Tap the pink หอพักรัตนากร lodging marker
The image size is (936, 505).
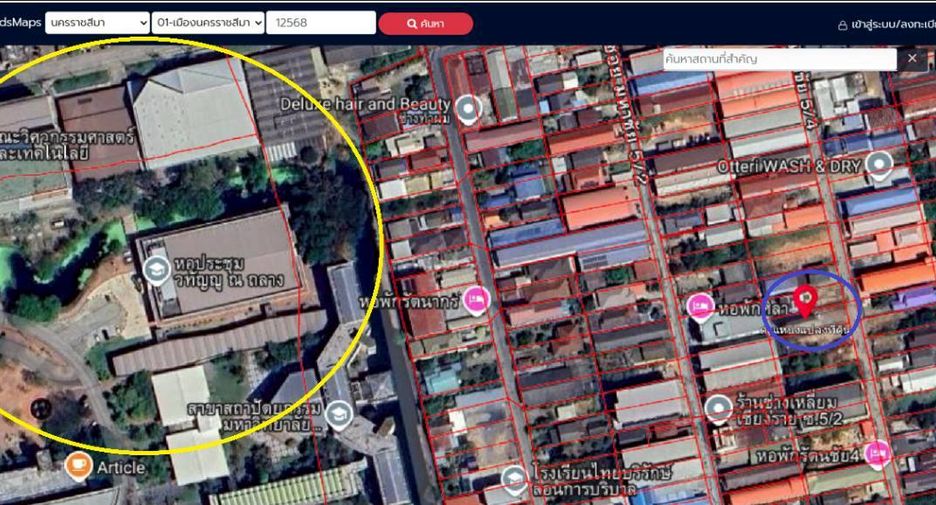tap(476, 300)
